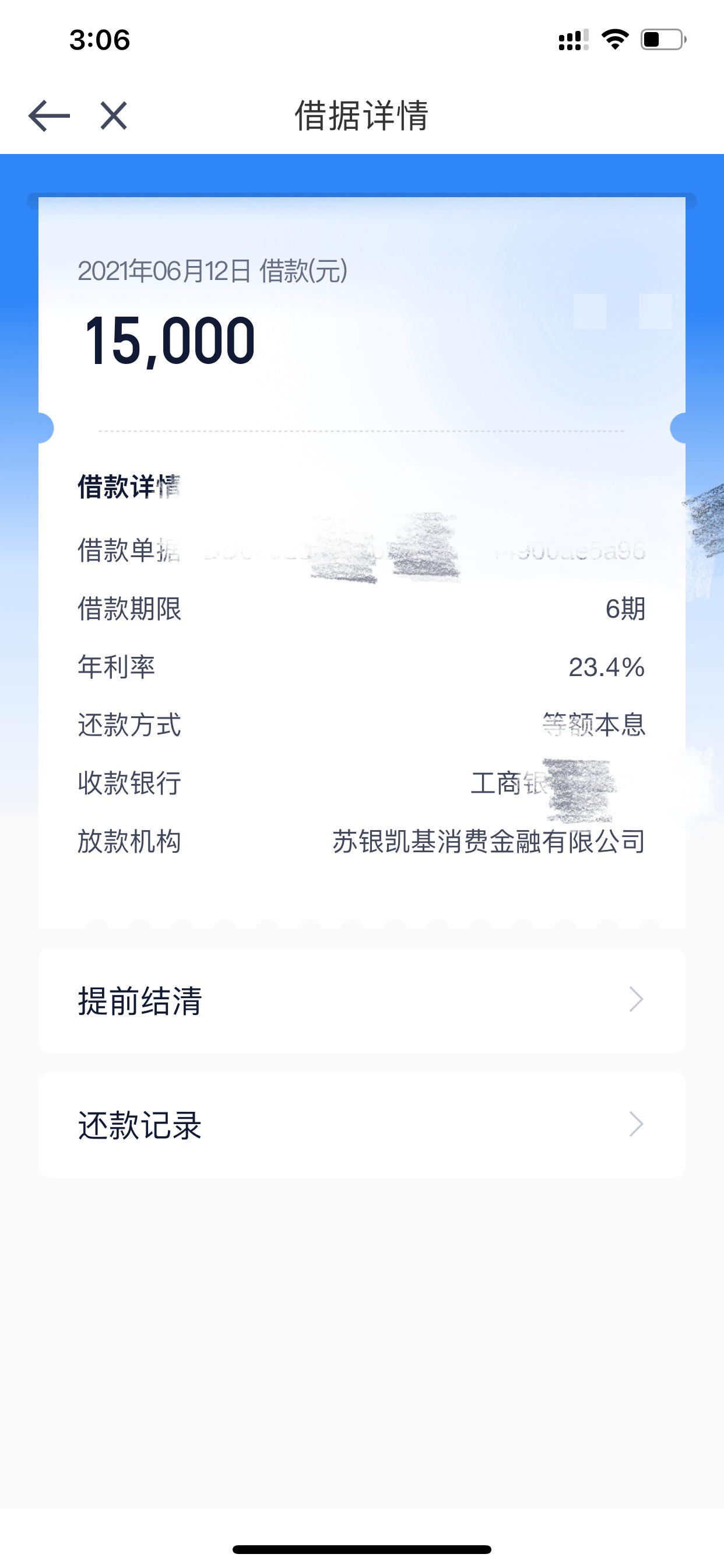Select the 23.4% annual rate
Image resolution: width=724 pixels, height=1568 pixels.
609,668
